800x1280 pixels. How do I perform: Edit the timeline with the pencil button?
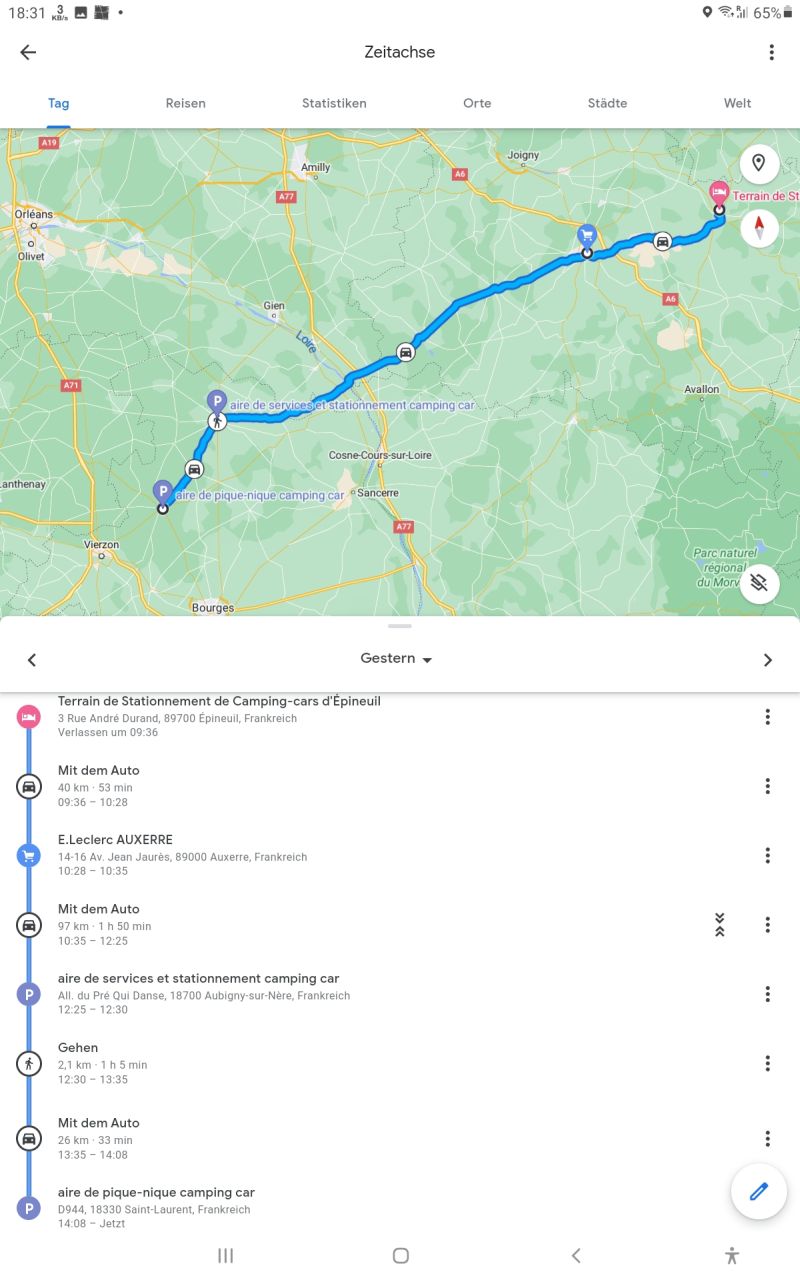758,1191
